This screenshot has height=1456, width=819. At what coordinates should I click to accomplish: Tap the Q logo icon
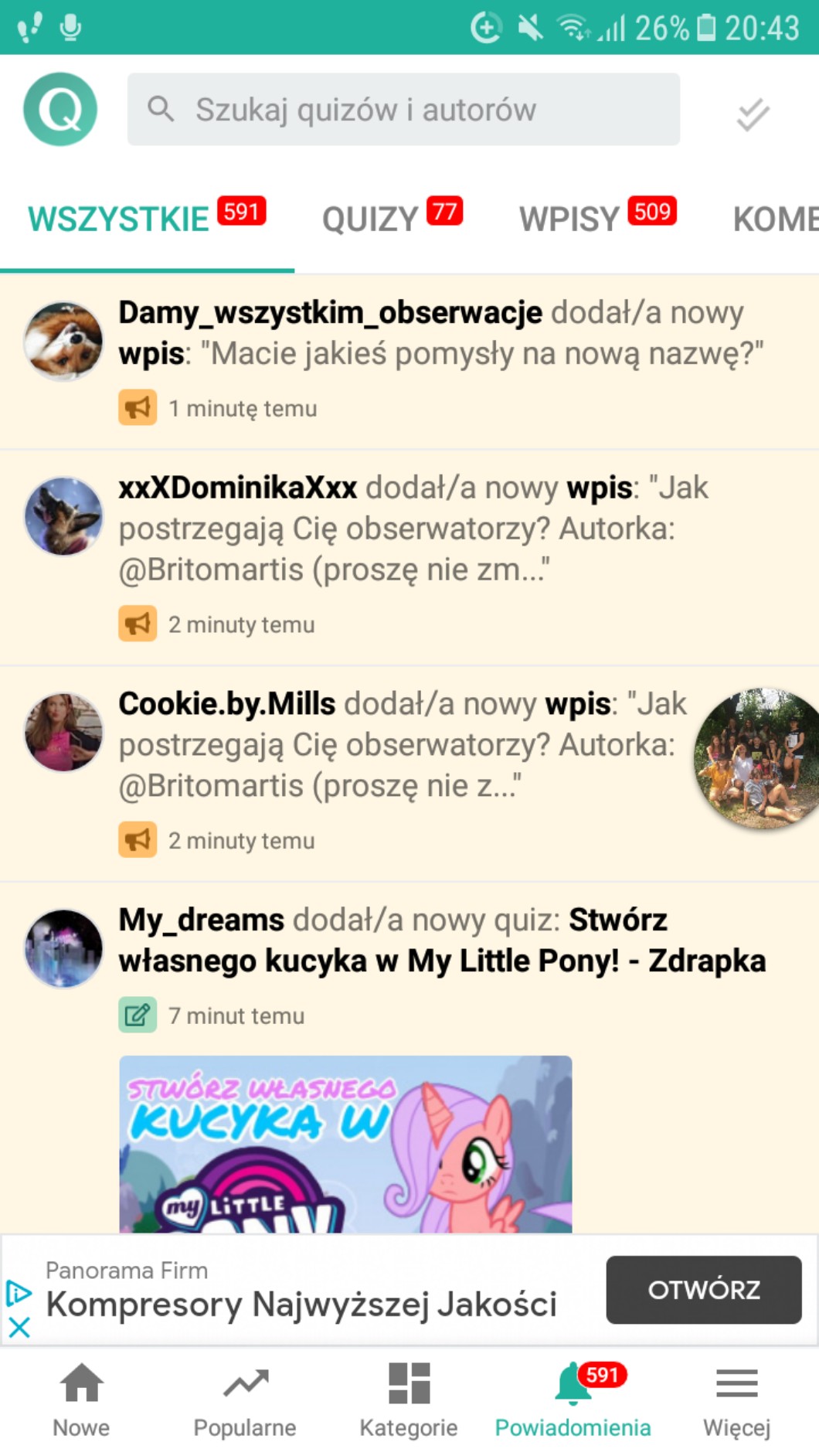coord(60,109)
